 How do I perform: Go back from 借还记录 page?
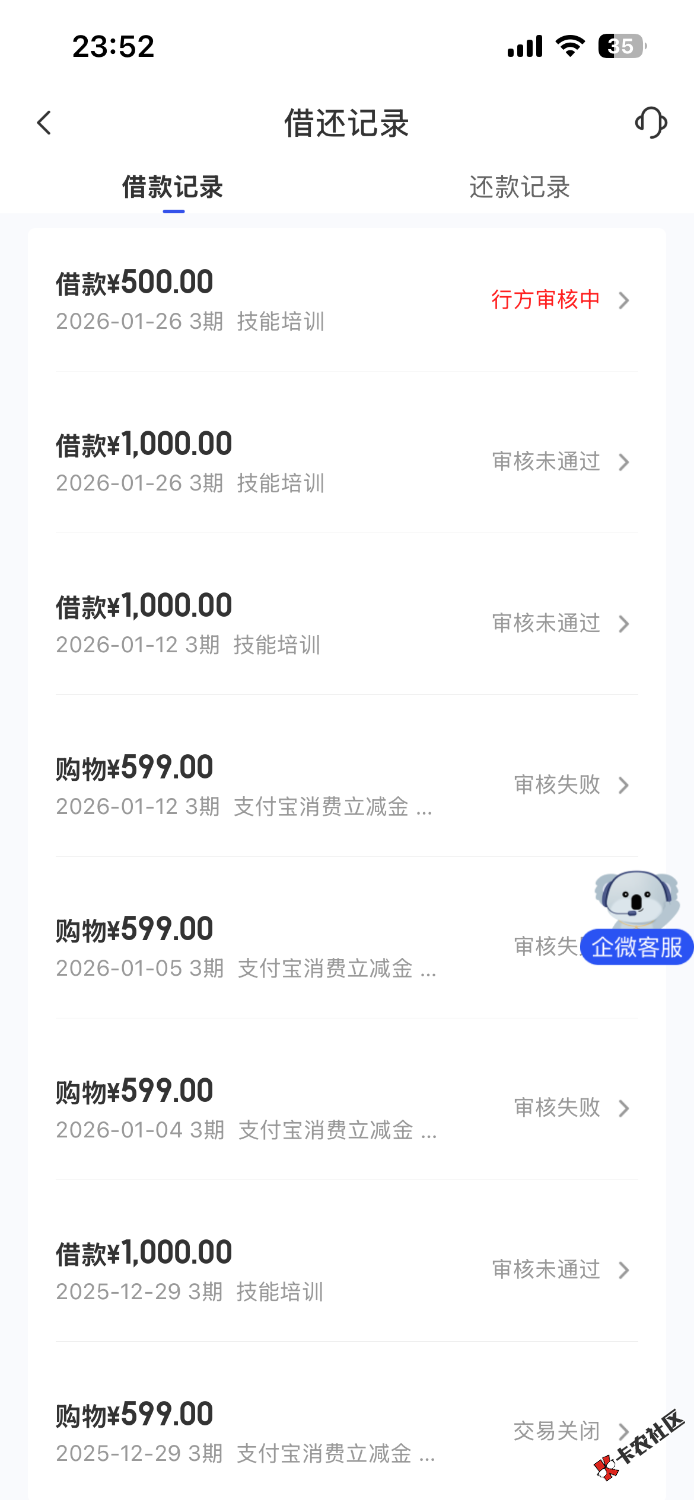click(x=44, y=123)
